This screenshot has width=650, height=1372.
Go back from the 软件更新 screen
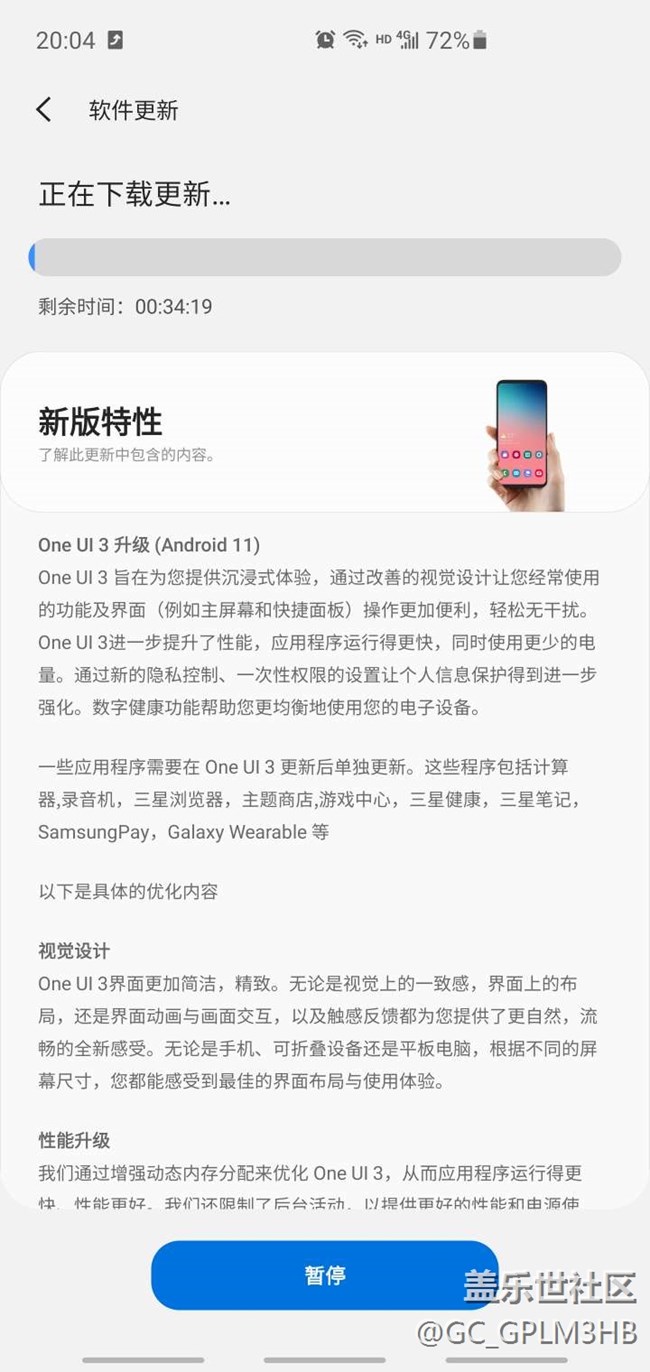(44, 110)
